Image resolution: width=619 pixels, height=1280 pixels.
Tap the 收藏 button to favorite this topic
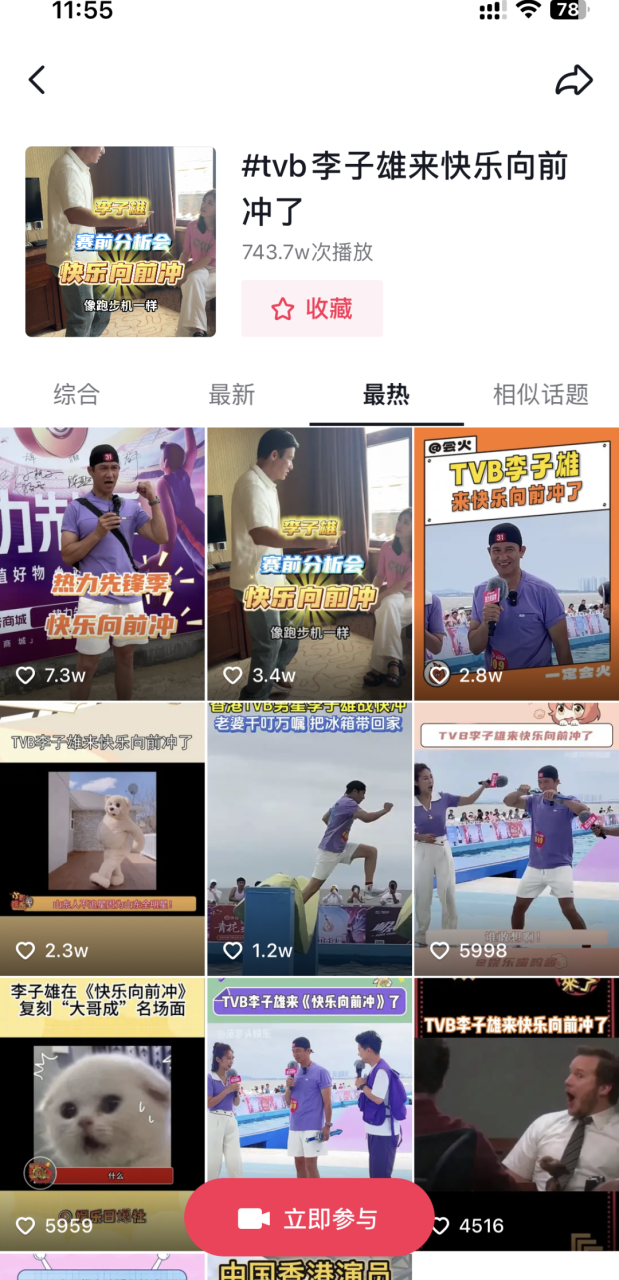pyautogui.click(x=312, y=308)
